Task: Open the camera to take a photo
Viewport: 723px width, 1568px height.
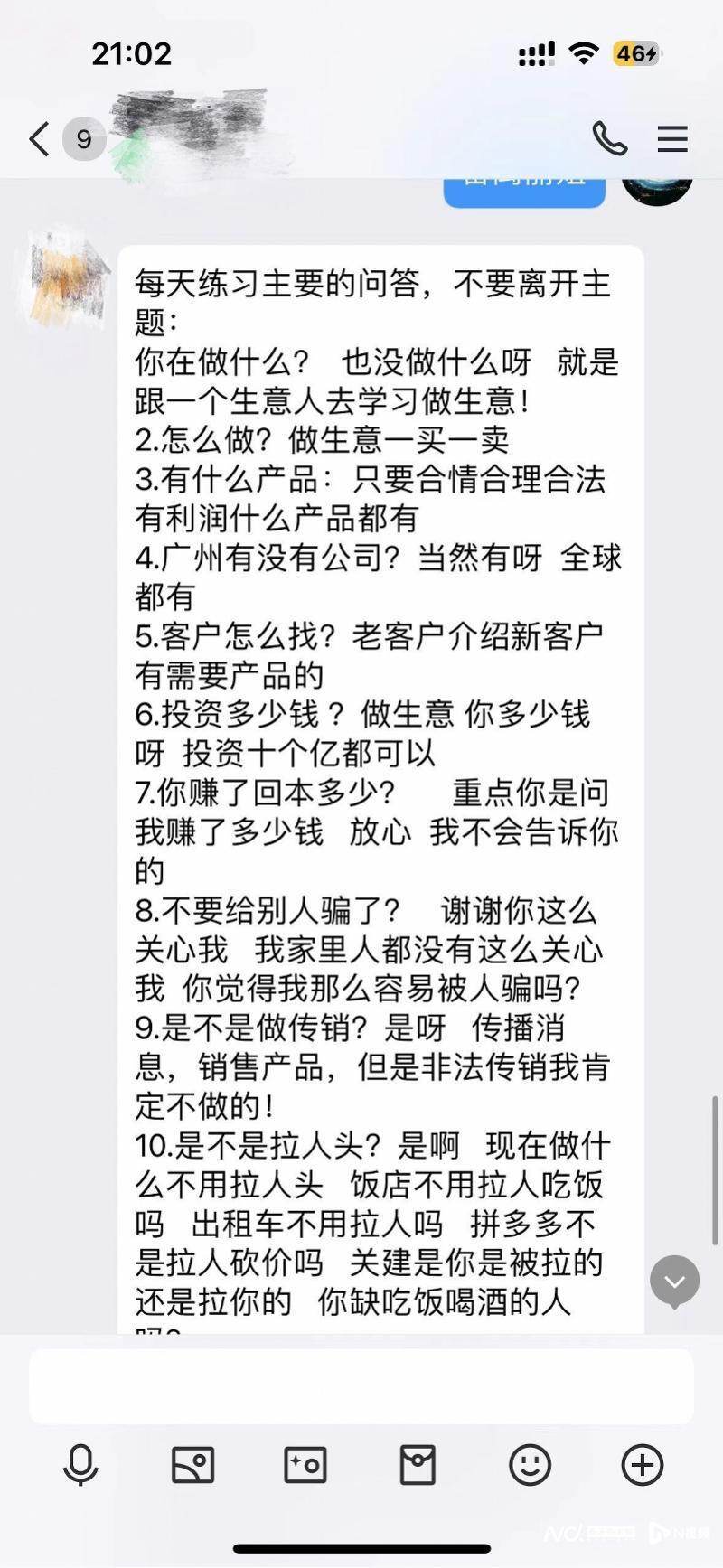Action: coord(305,1465)
